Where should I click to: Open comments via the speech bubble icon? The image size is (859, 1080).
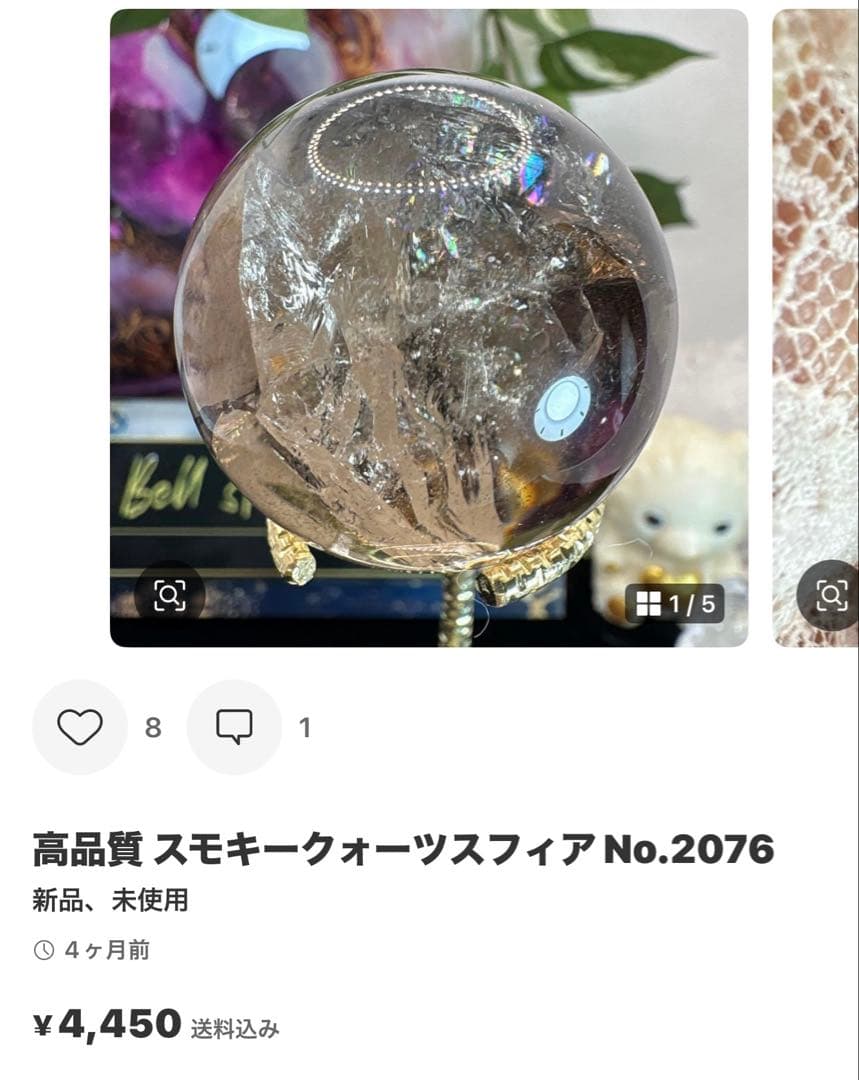(x=234, y=727)
